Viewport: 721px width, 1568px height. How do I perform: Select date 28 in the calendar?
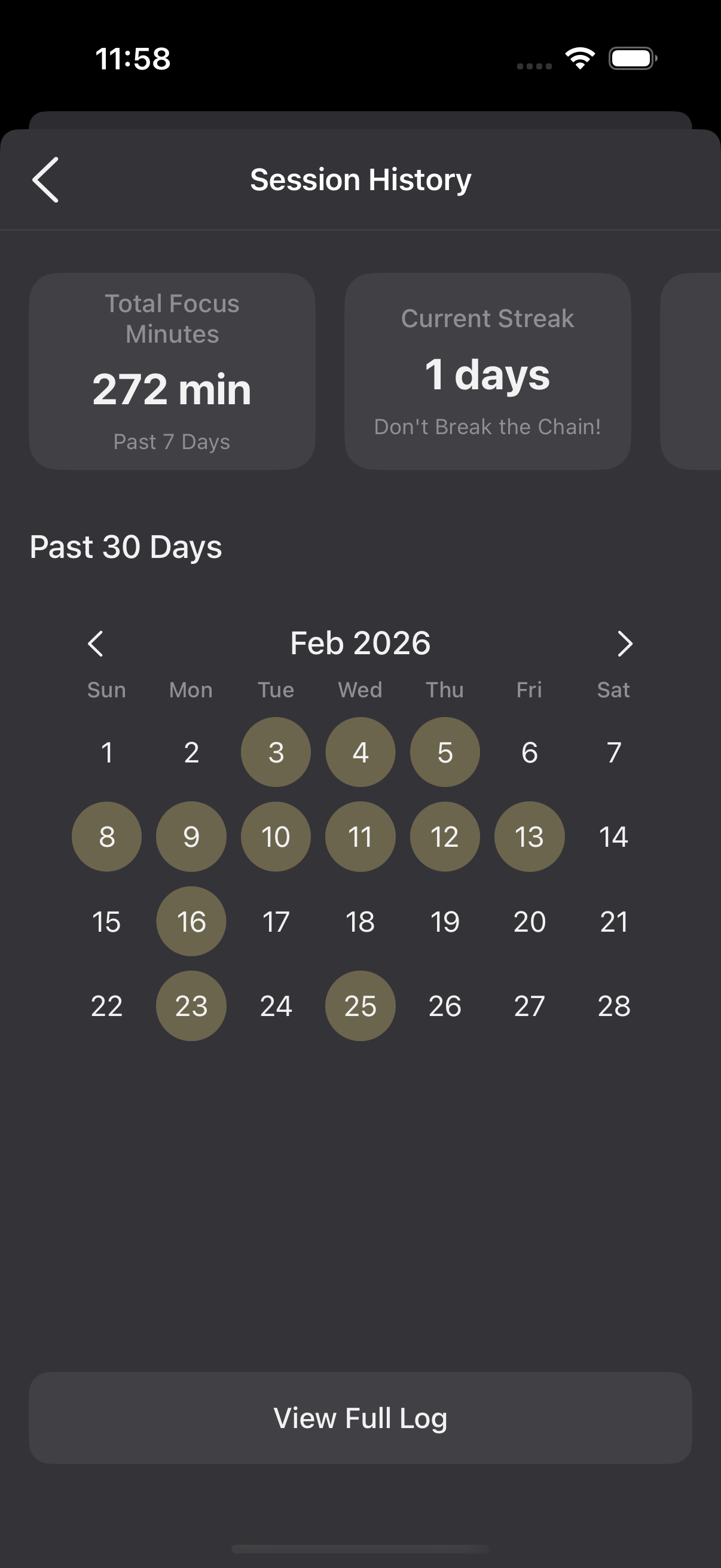pyautogui.click(x=613, y=1006)
